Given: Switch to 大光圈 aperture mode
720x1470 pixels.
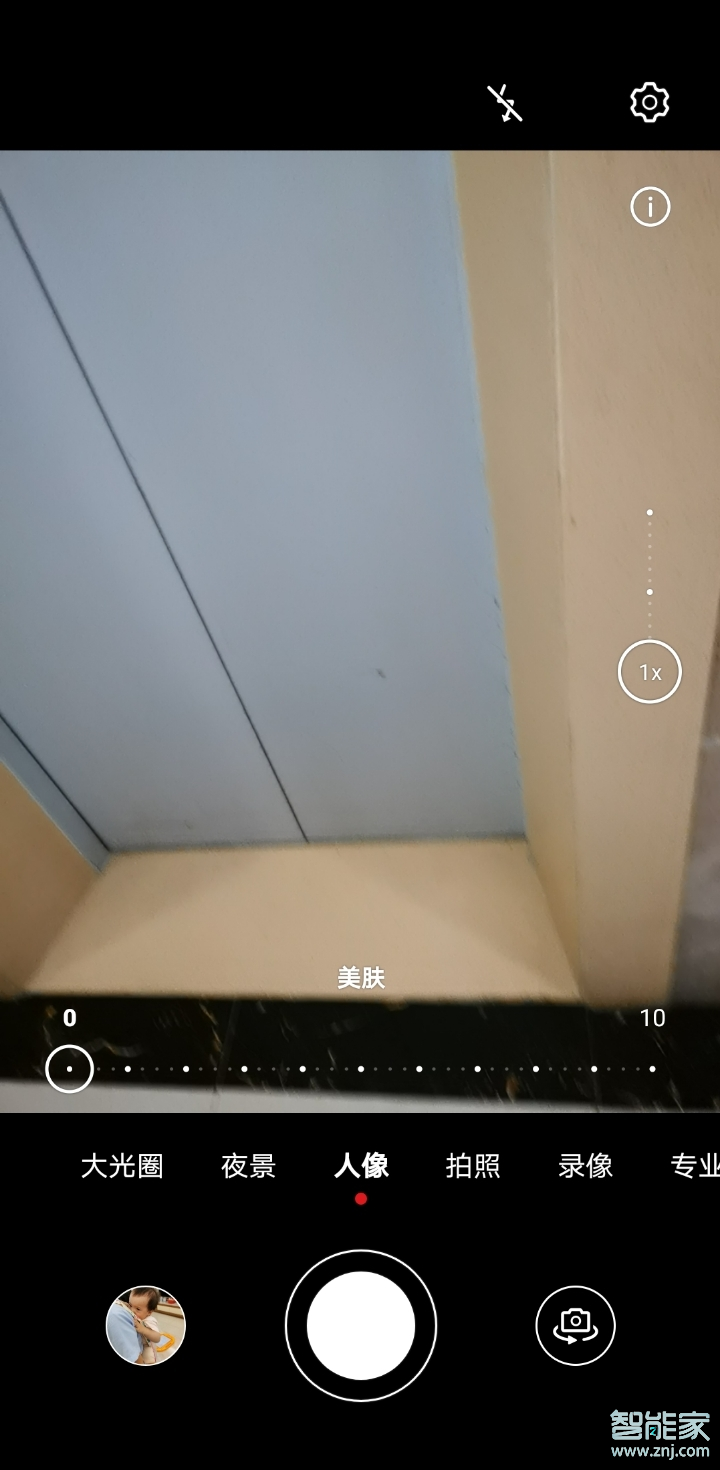Looking at the screenshot, I should click(x=122, y=1166).
